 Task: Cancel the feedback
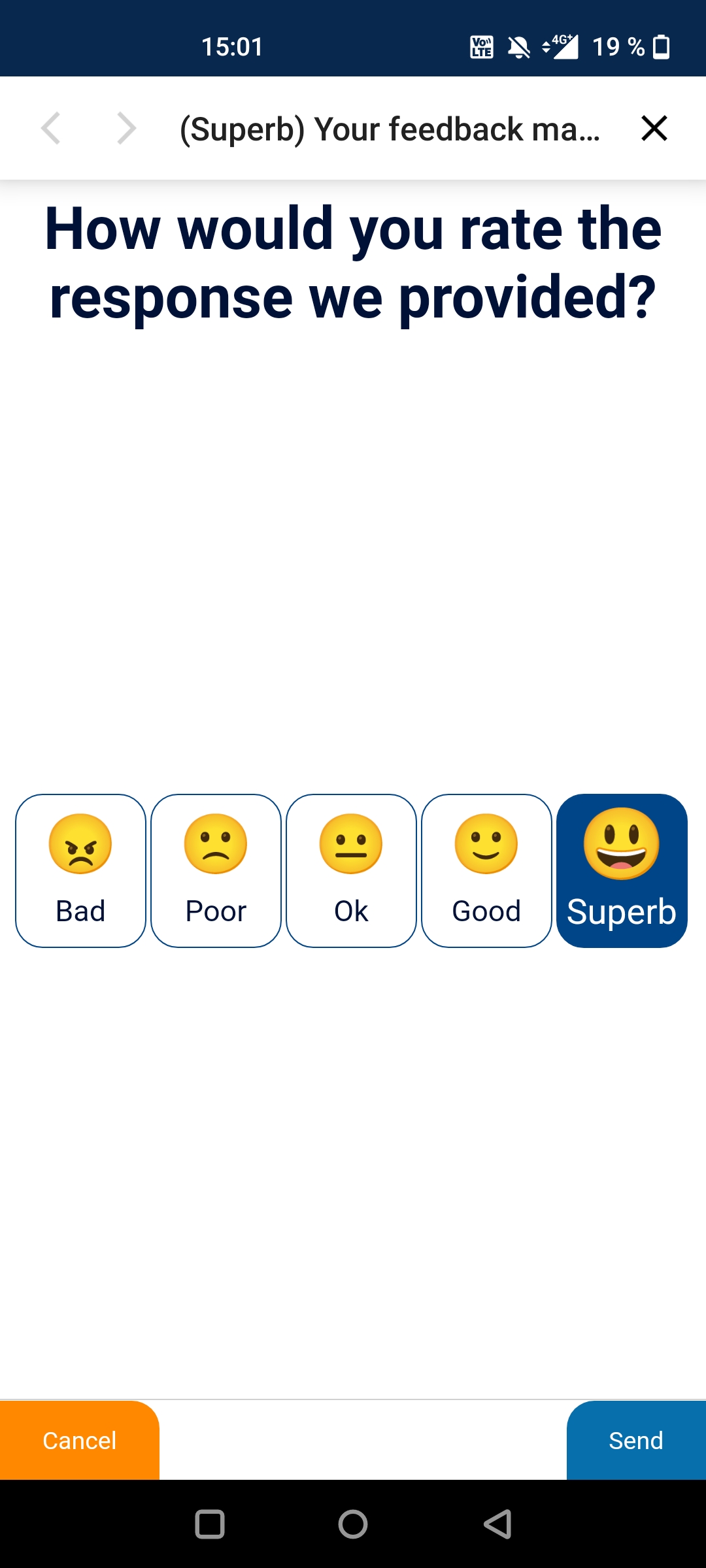pyautogui.click(x=80, y=1441)
